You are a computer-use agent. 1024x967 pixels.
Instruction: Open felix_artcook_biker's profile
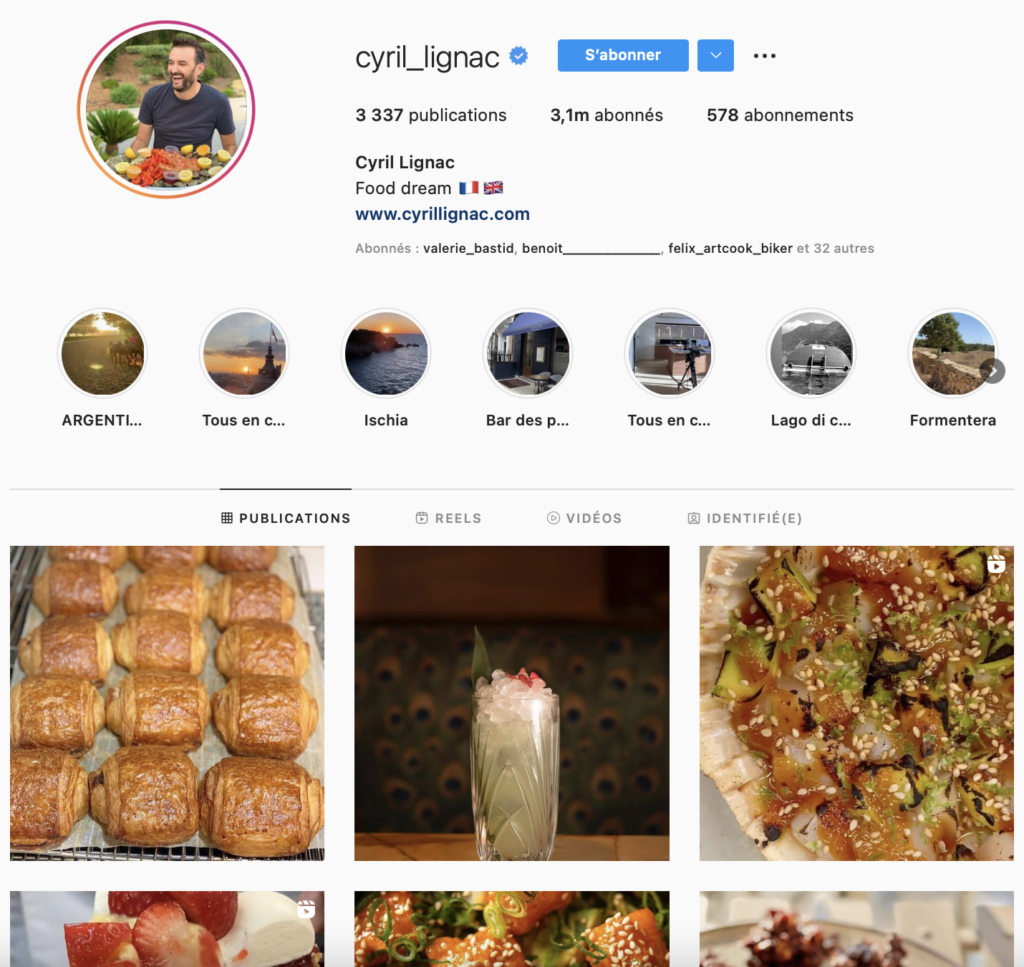[x=730, y=248]
